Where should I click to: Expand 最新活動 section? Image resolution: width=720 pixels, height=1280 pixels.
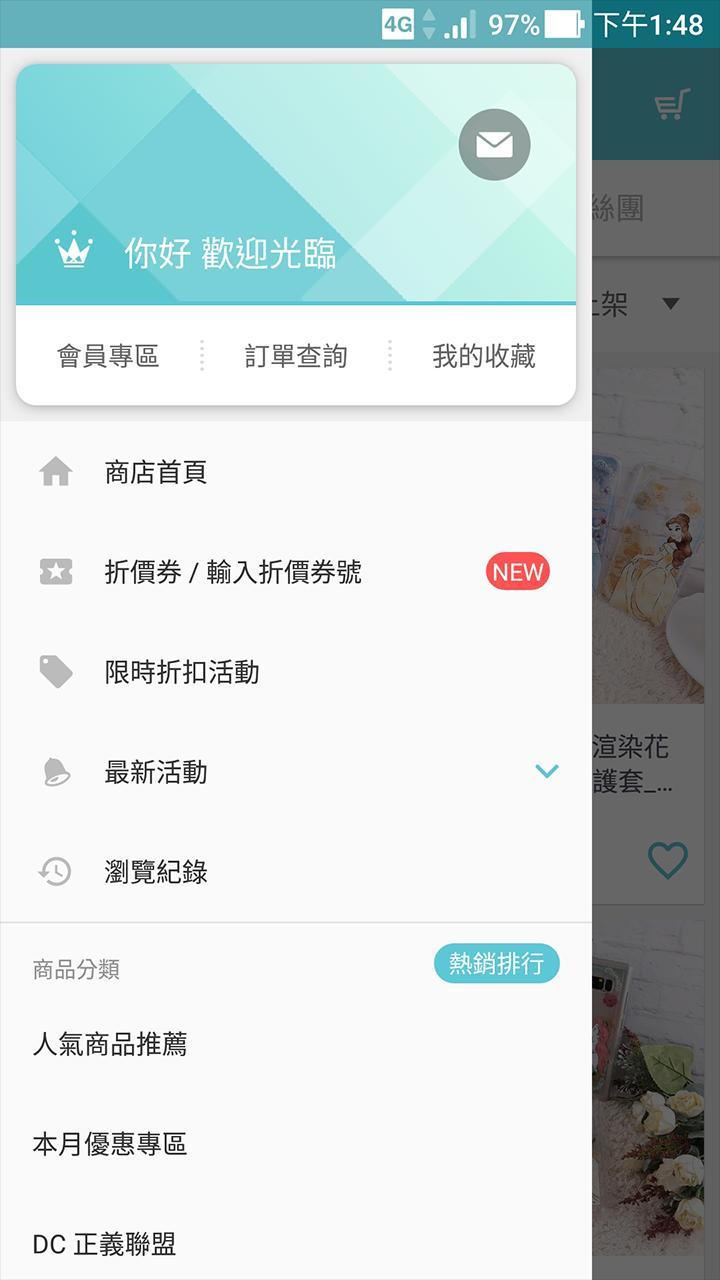pos(546,771)
